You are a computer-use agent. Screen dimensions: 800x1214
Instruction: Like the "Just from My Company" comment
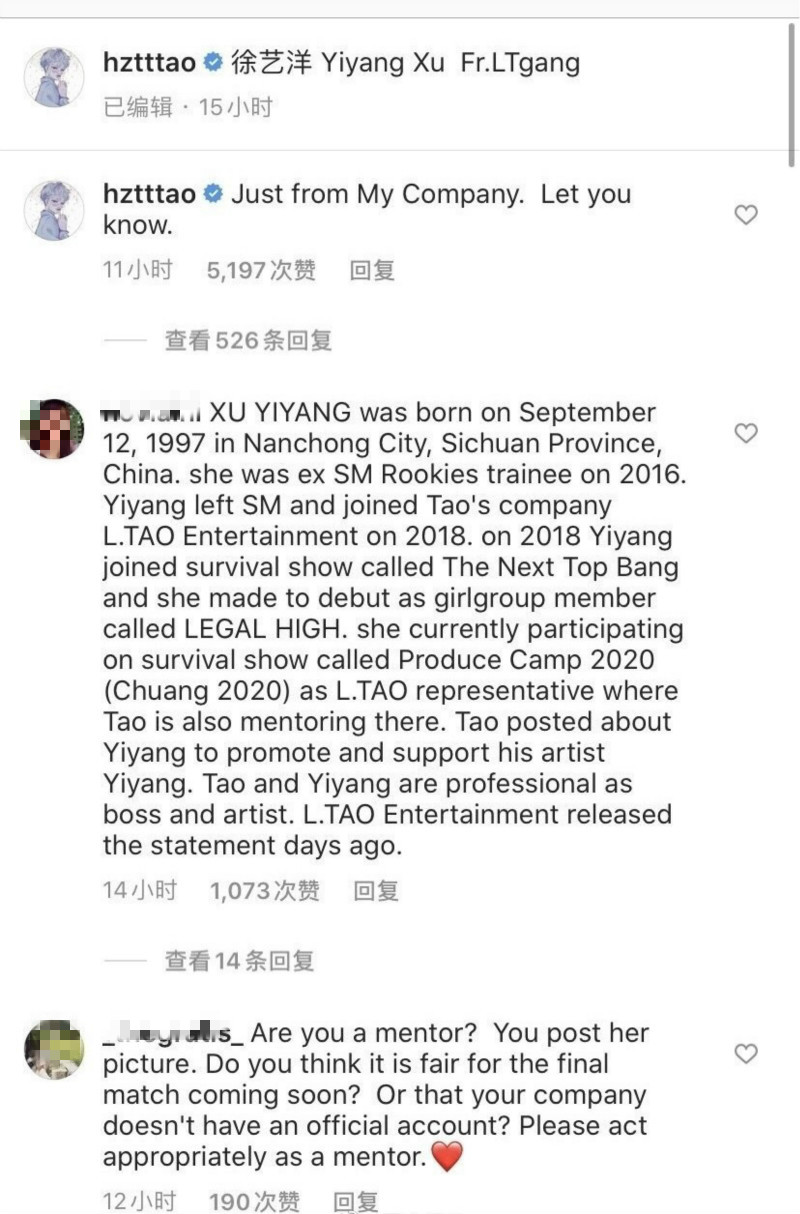[746, 215]
